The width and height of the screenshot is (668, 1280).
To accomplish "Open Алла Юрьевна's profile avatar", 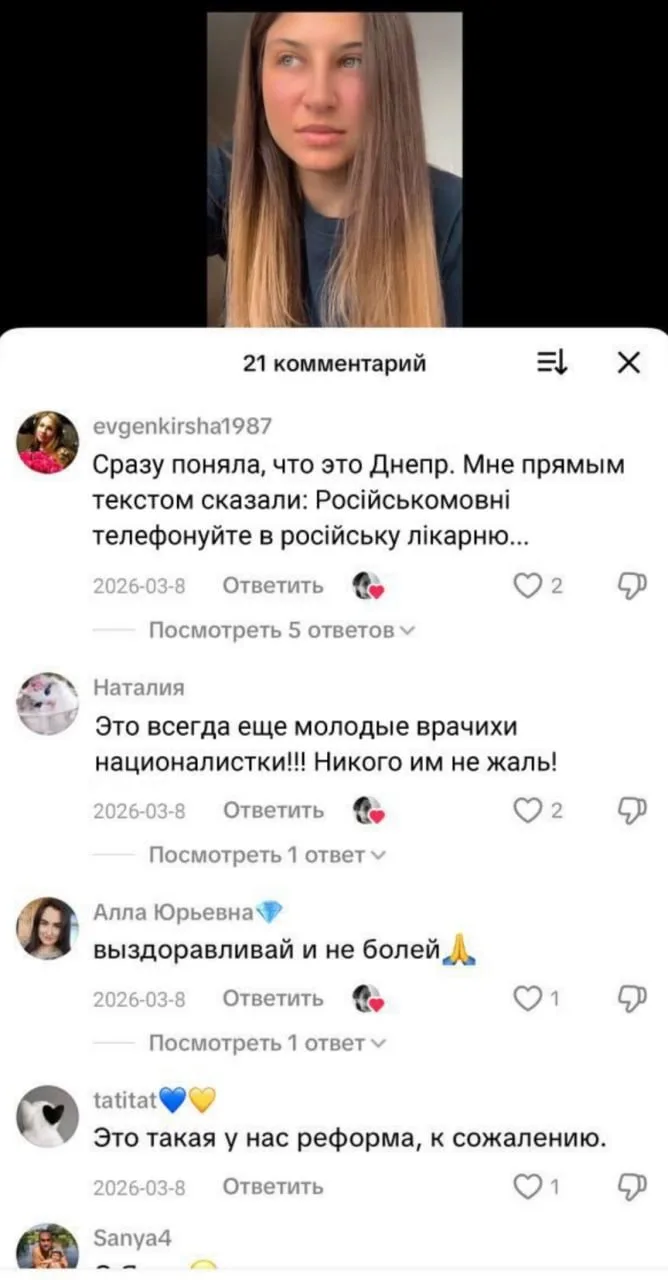I will 47,929.
